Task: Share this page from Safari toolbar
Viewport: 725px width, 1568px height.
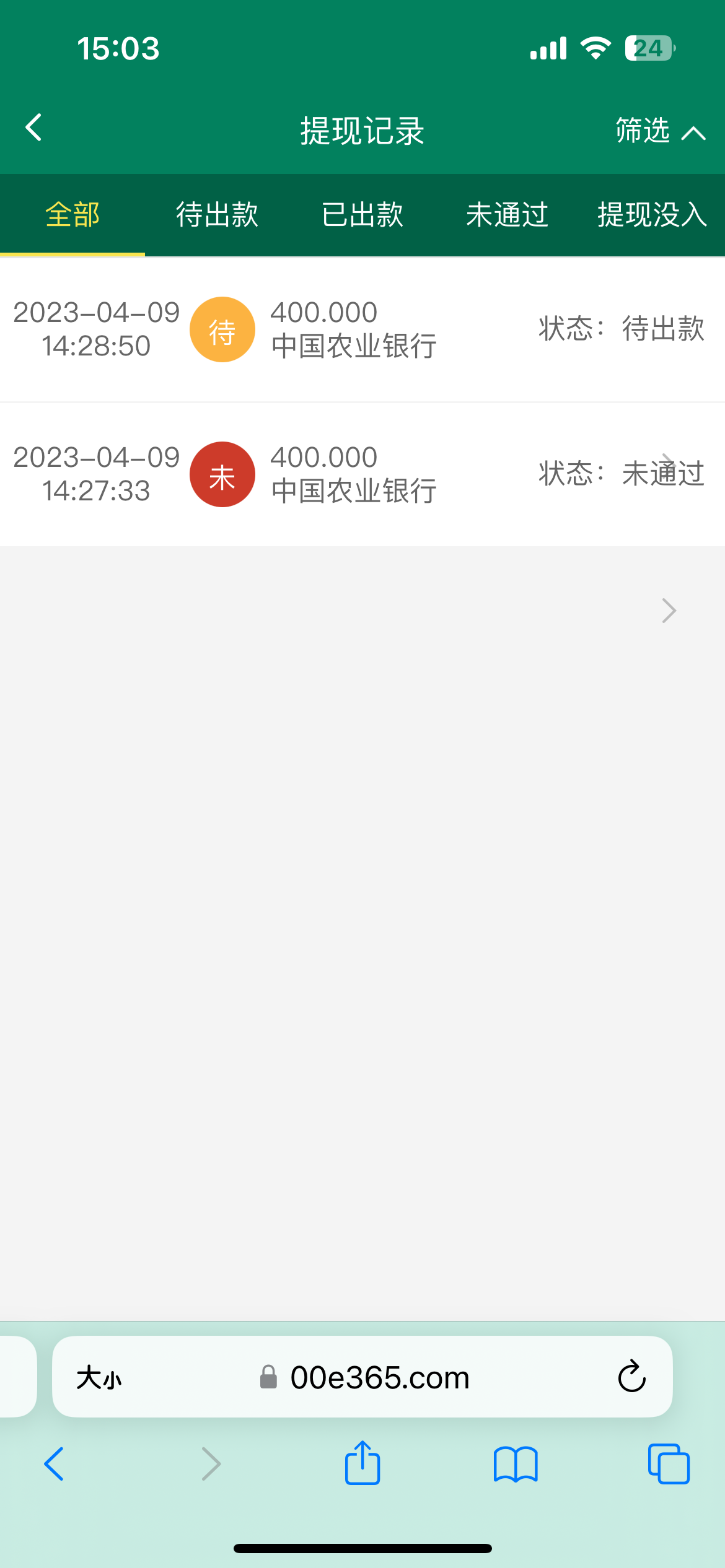Action: [362, 1464]
